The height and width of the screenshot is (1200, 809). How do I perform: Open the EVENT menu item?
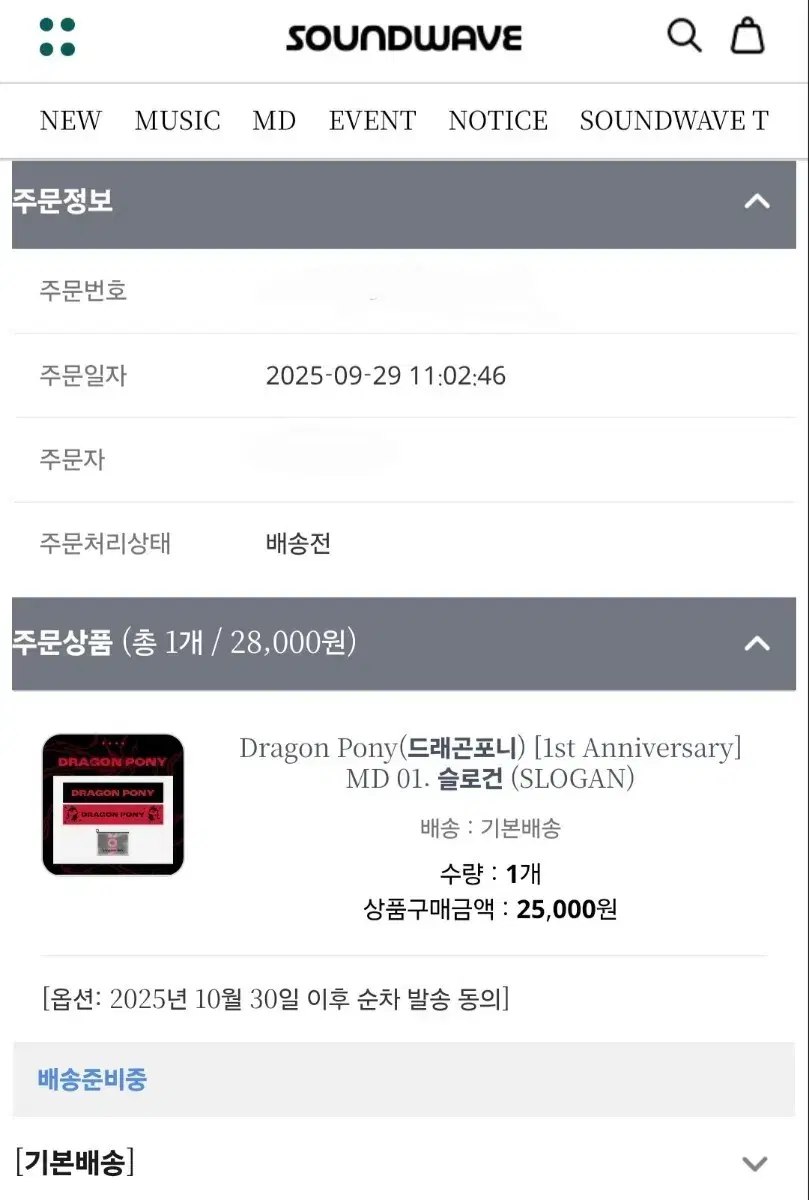point(372,120)
